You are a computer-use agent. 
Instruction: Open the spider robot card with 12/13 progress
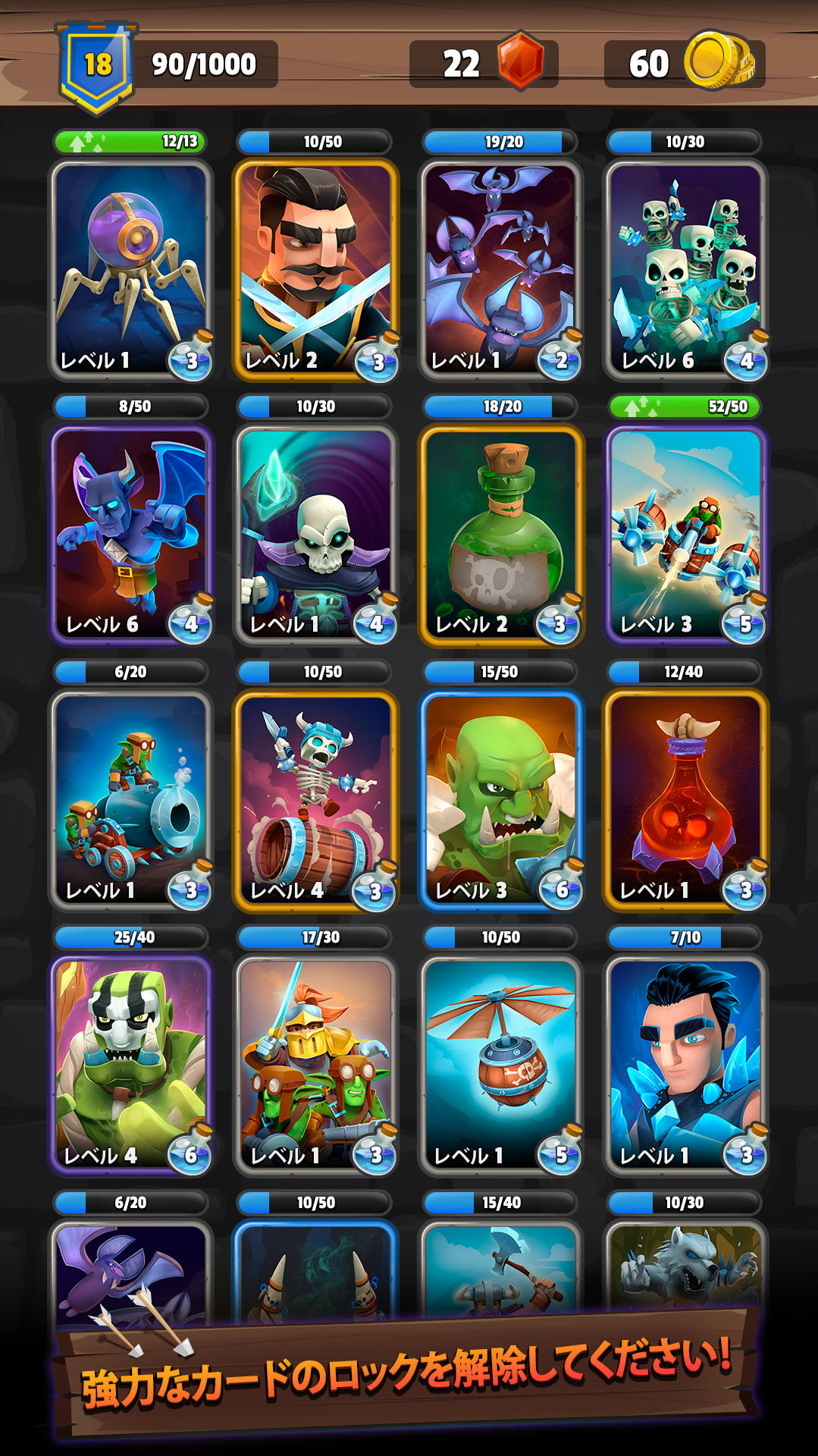click(130, 269)
